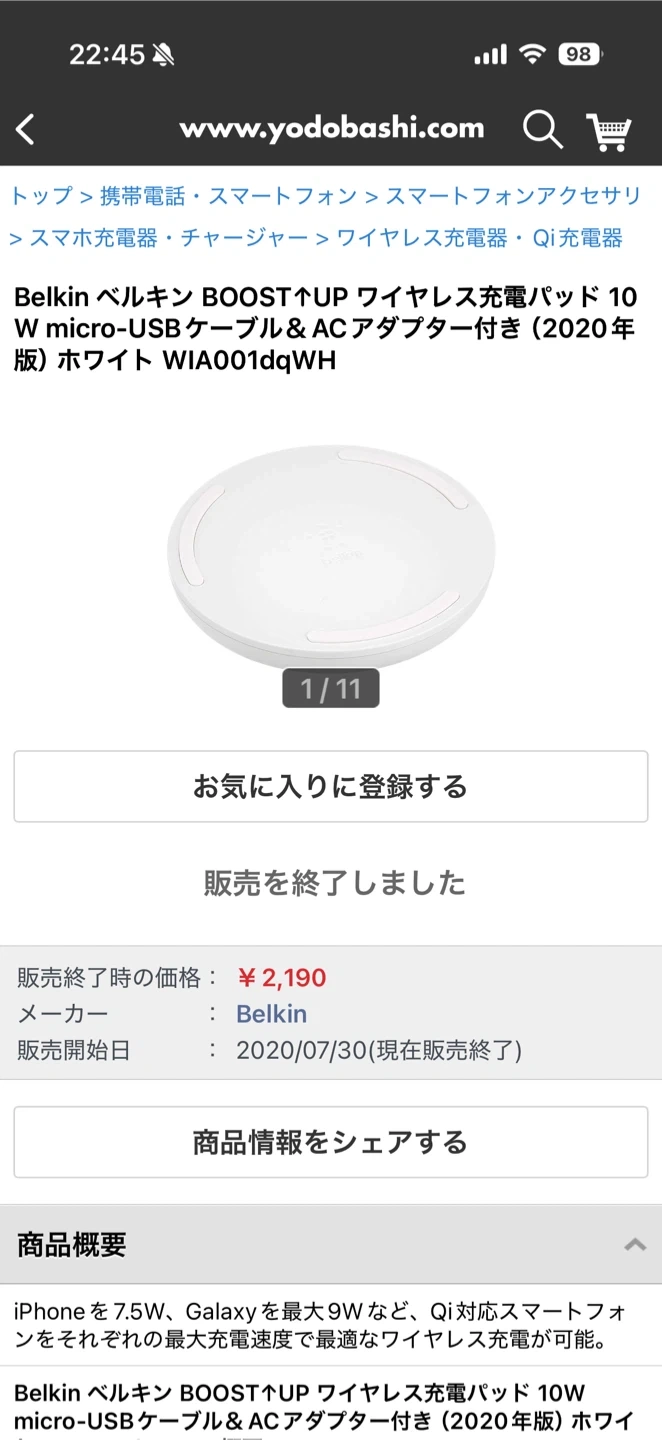Screen dimensions: 662x1440
Task: Open the search magnifier icon
Action: pyautogui.click(x=542, y=129)
